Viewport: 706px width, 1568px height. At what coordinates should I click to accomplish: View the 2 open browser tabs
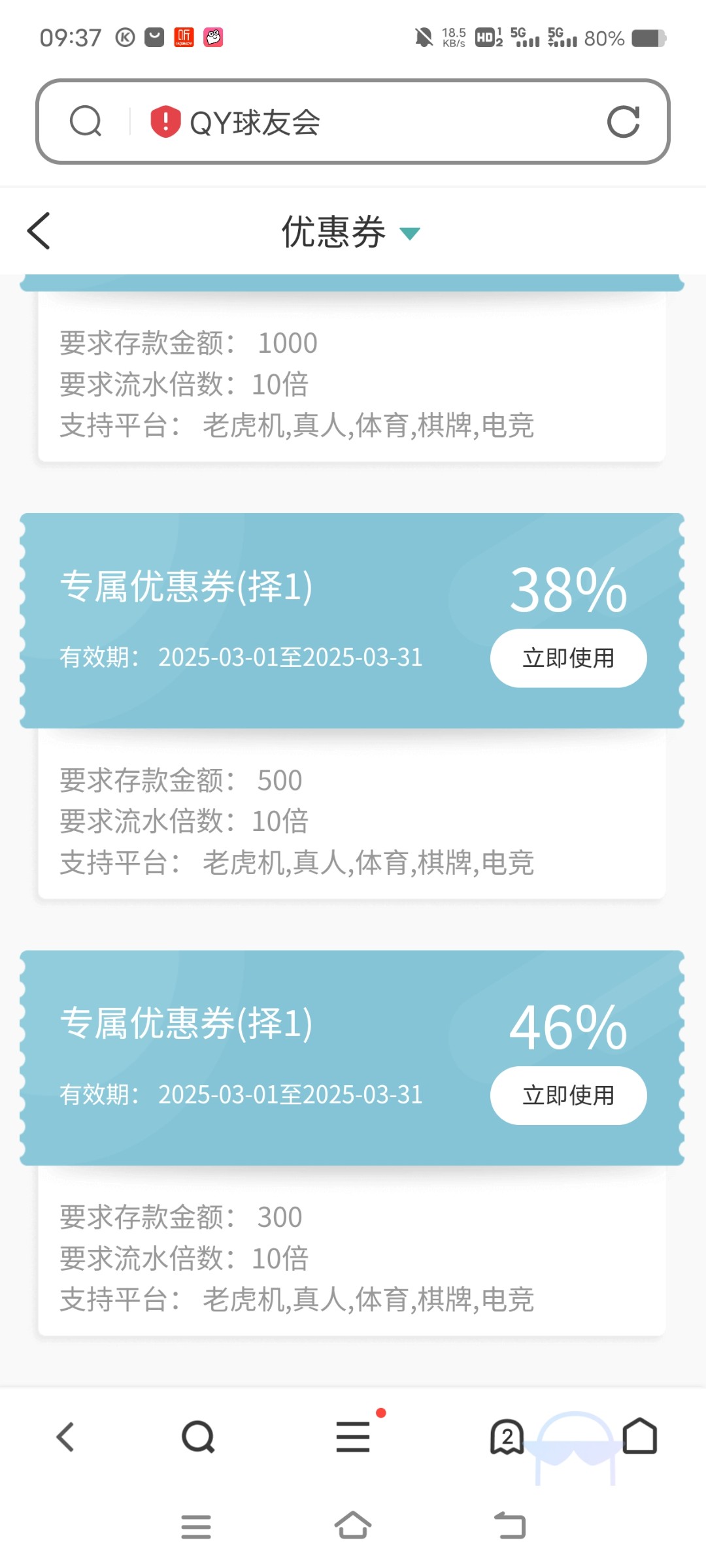tap(507, 1437)
